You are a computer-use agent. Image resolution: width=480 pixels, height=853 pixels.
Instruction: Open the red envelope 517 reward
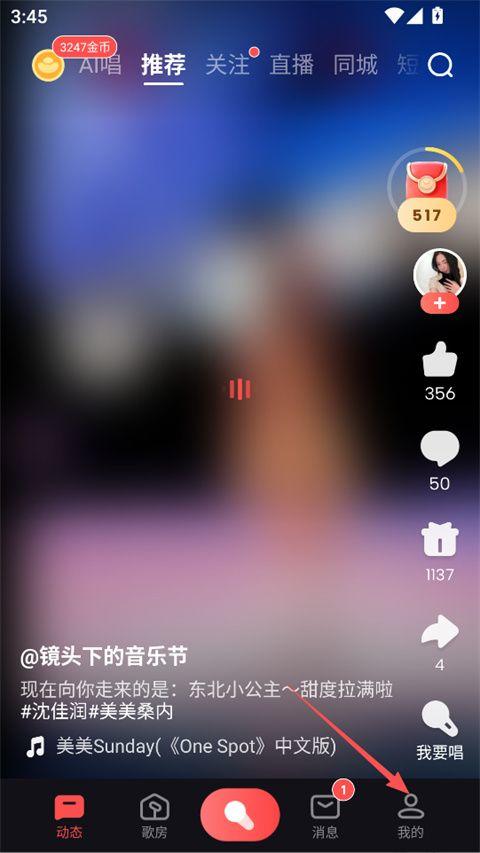pyautogui.click(x=427, y=189)
